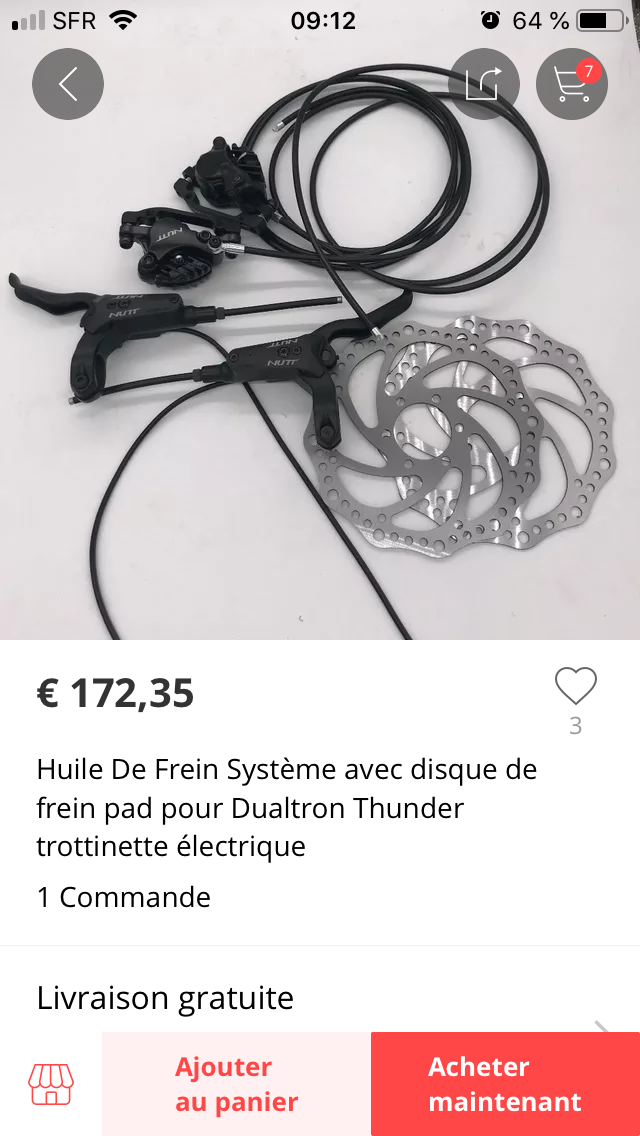Go back using the top-left arrow

click(68, 84)
